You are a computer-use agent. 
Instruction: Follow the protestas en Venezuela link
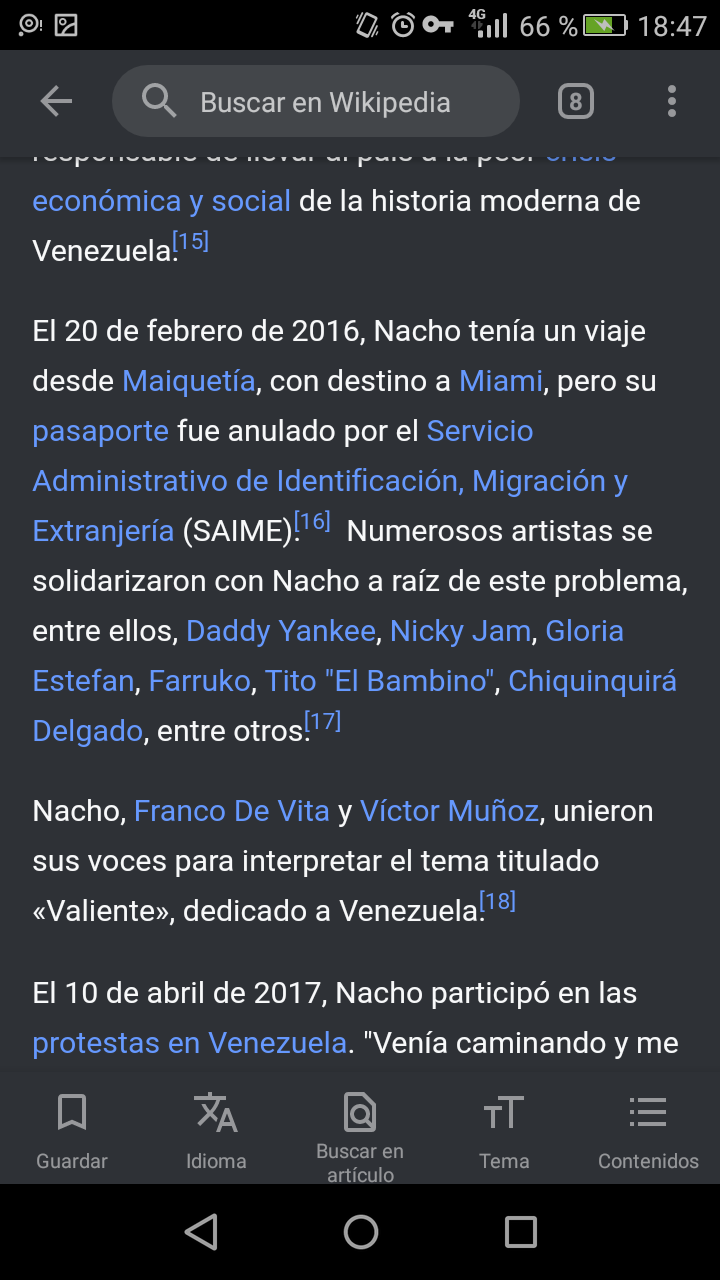coord(190,1043)
